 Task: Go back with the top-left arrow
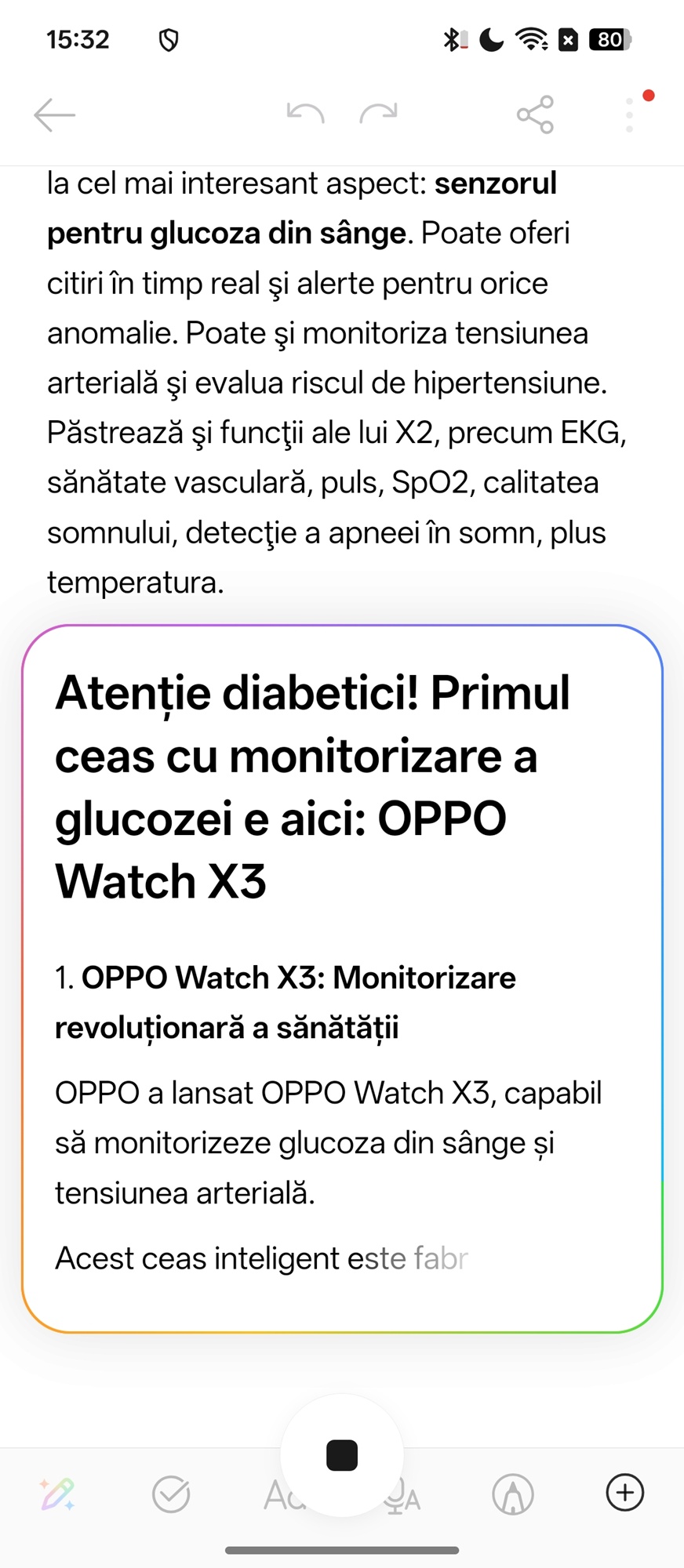(54, 115)
